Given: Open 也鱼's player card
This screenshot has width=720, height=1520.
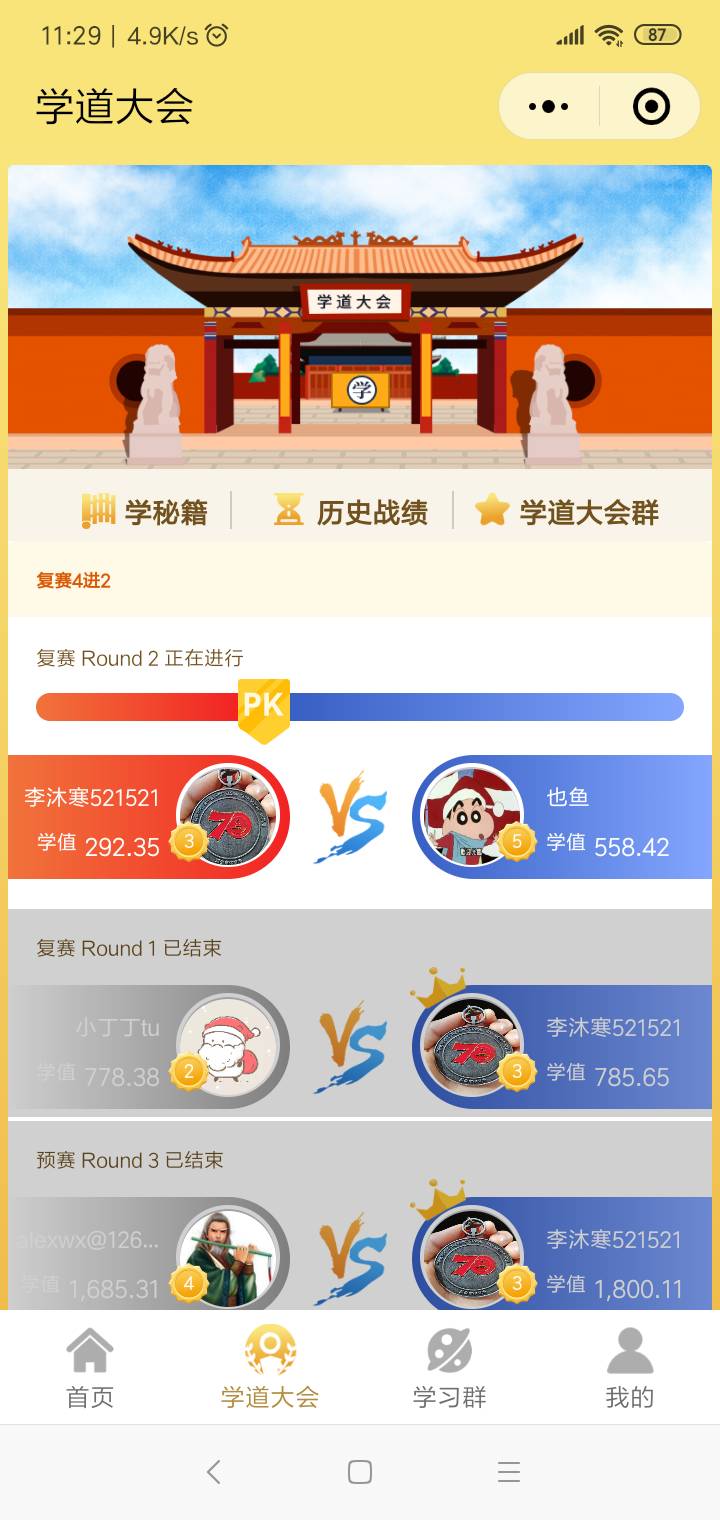Looking at the screenshot, I should click(562, 818).
